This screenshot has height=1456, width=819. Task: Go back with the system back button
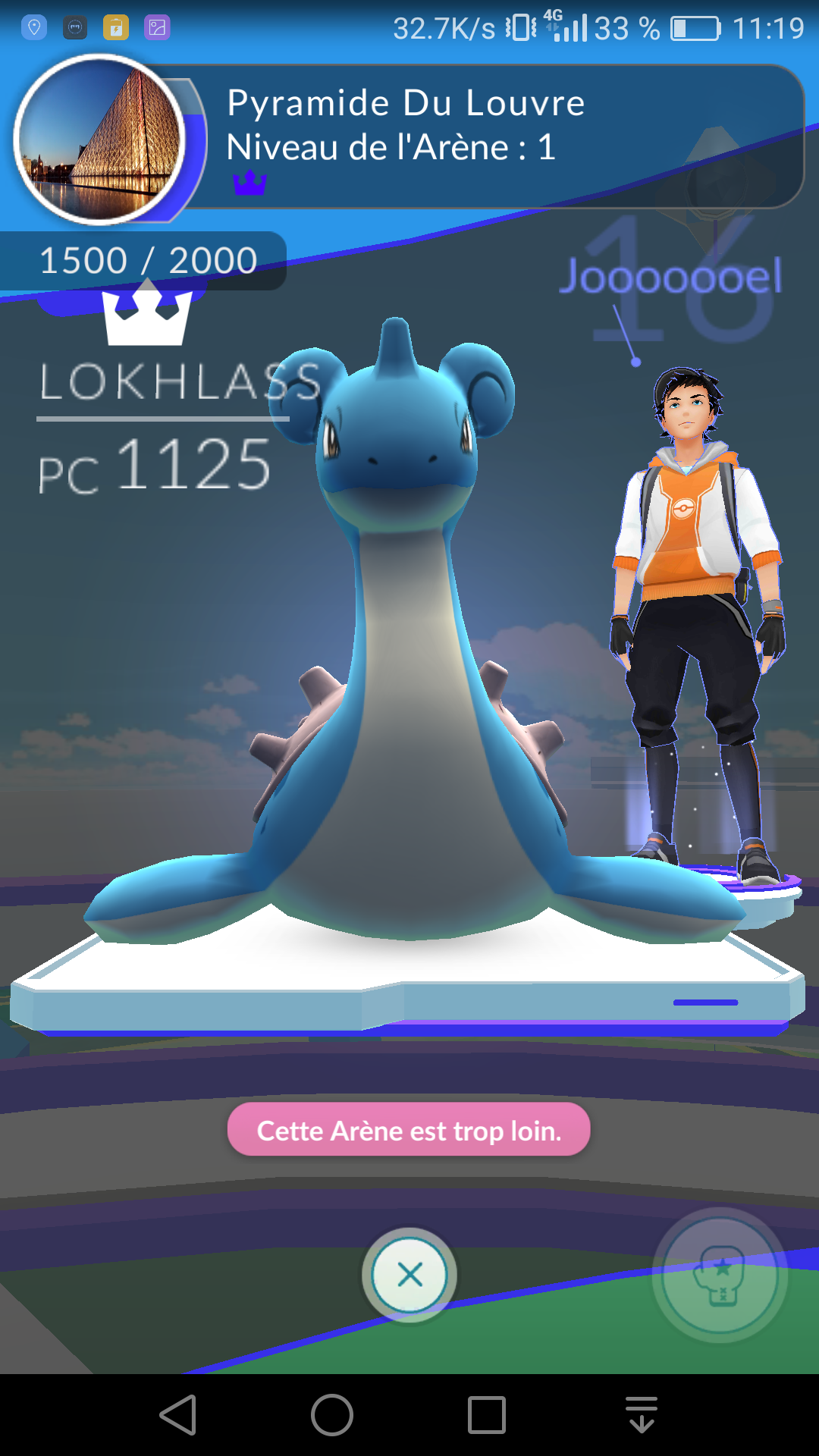(x=179, y=1415)
